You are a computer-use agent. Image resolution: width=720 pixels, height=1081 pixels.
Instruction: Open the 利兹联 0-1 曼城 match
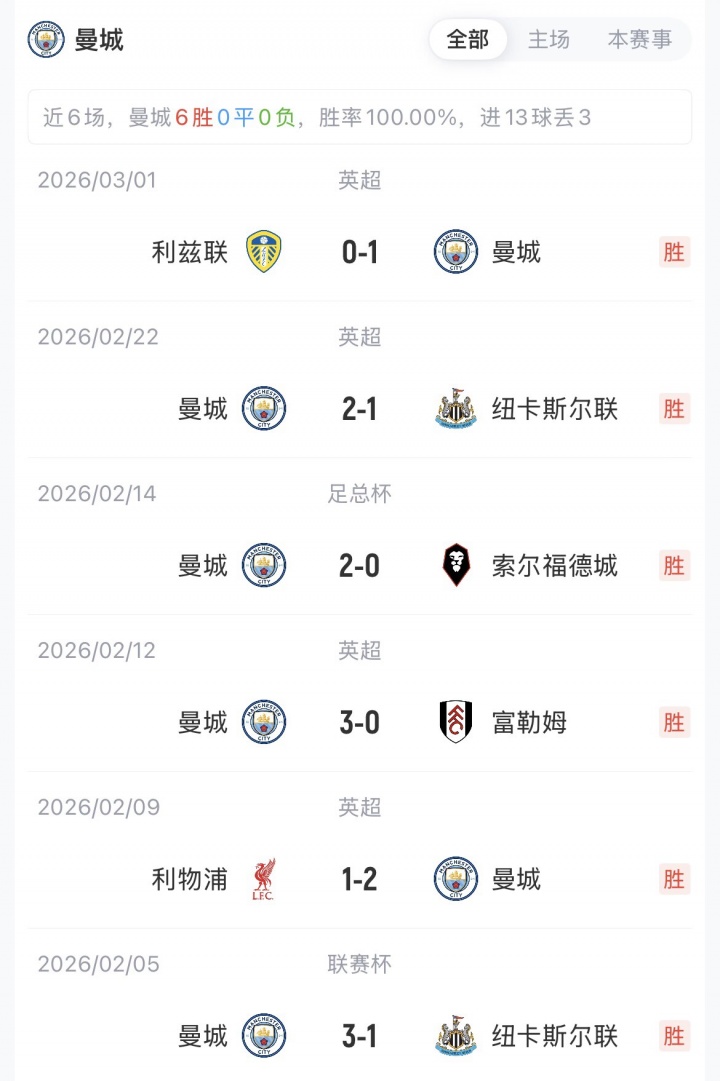point(360,252)
